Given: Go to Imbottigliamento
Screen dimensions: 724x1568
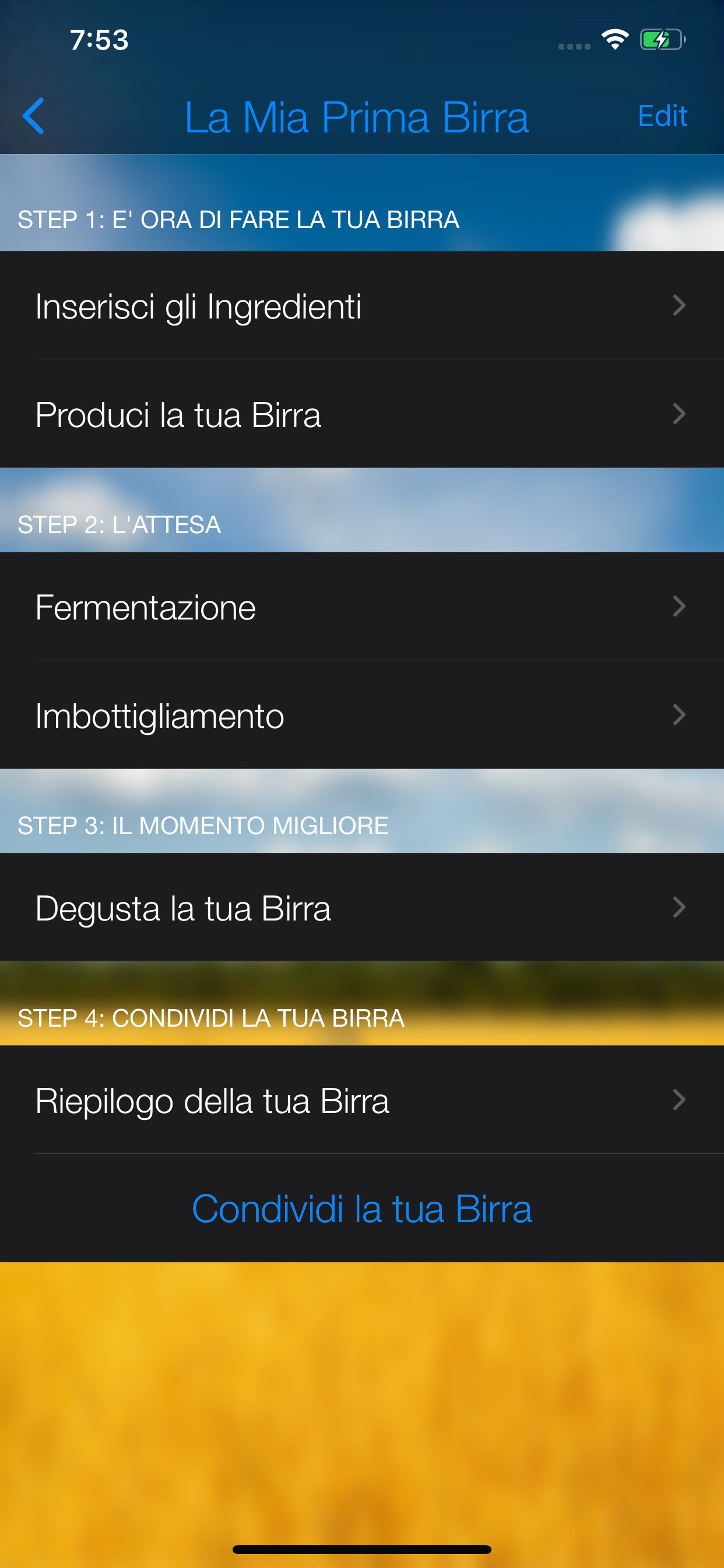Looking at the screenshot, I should (361, 715).
